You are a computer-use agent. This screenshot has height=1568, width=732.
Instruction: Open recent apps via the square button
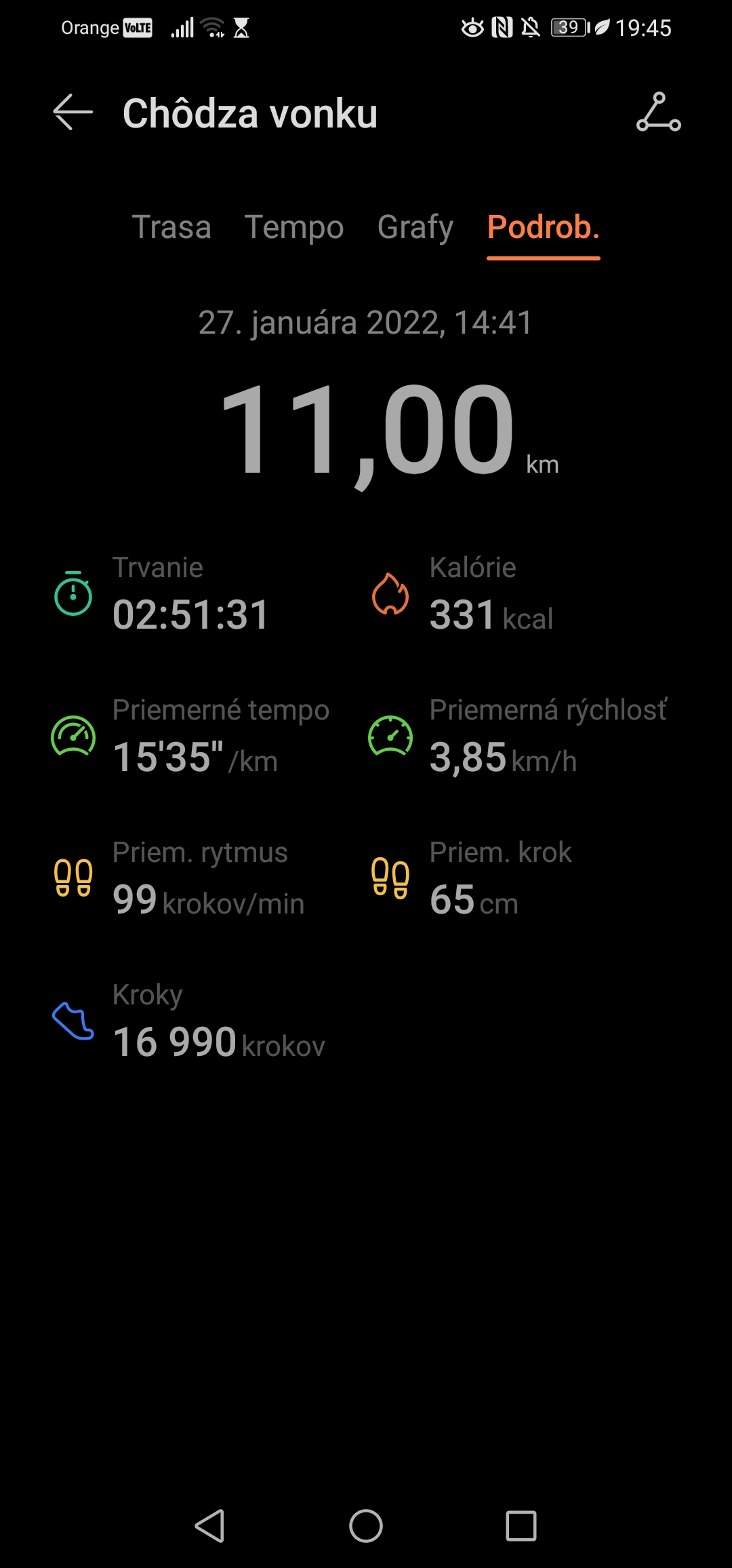(x=521, y=1526)
